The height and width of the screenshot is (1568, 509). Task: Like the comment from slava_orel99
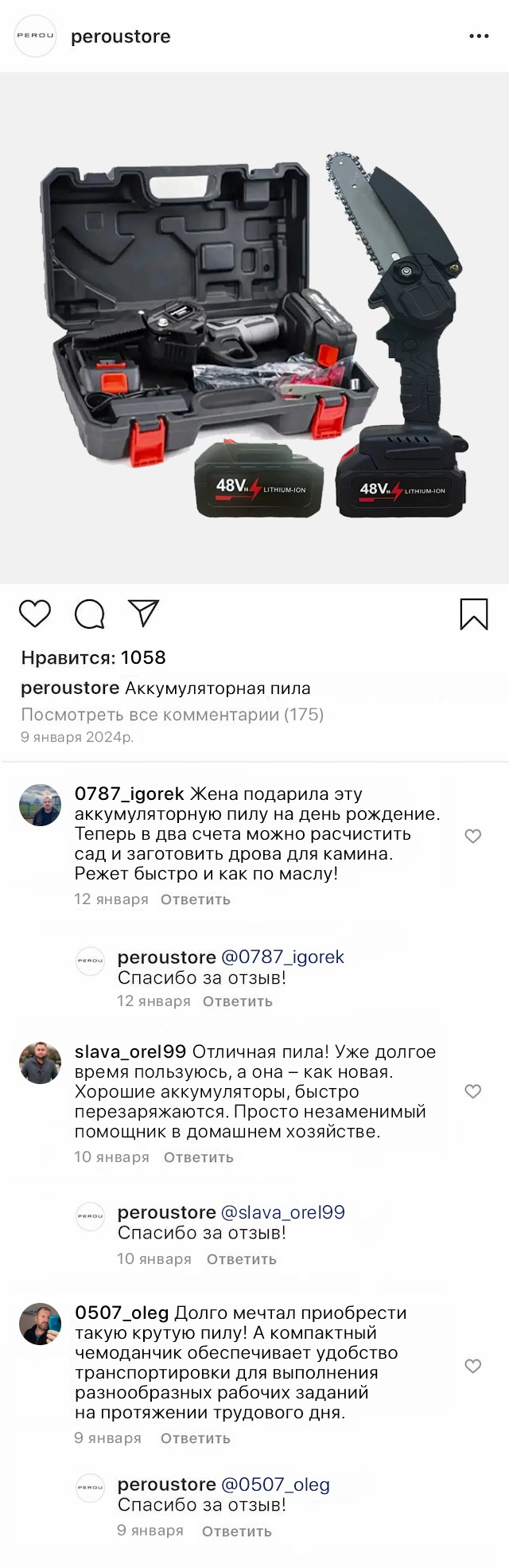473,1091
